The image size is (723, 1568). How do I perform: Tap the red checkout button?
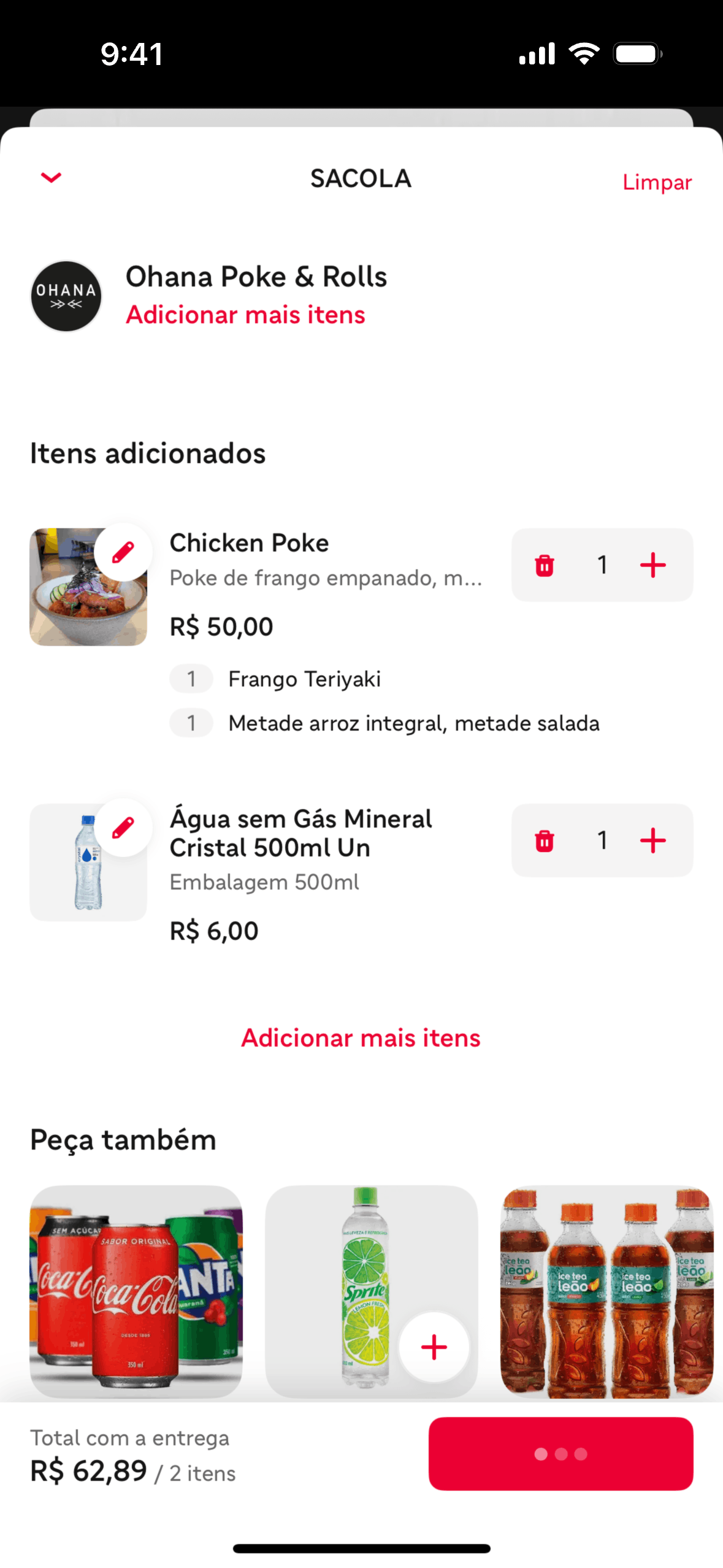(560, 1453)
